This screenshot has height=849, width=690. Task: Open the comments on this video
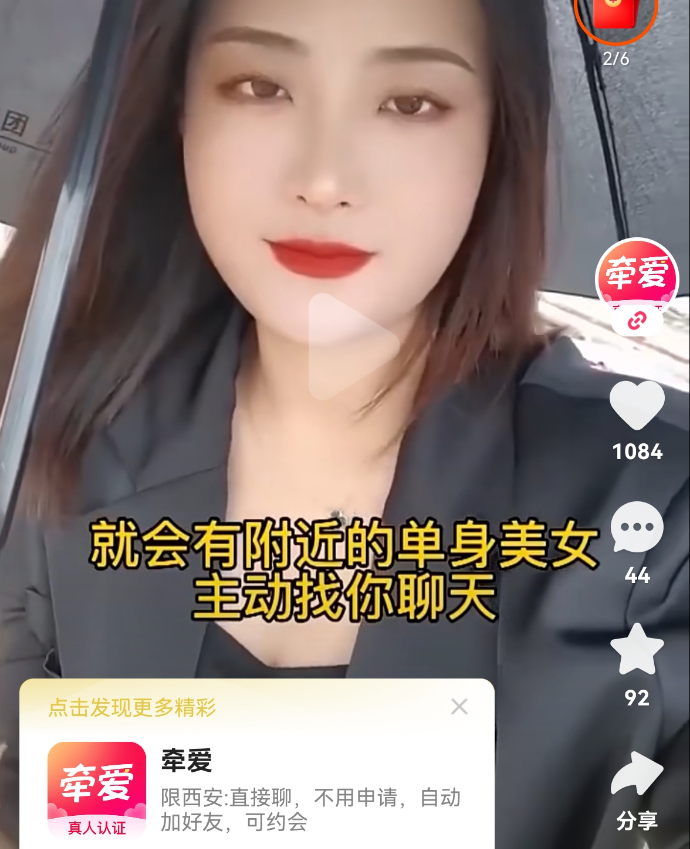click(637, 528)
